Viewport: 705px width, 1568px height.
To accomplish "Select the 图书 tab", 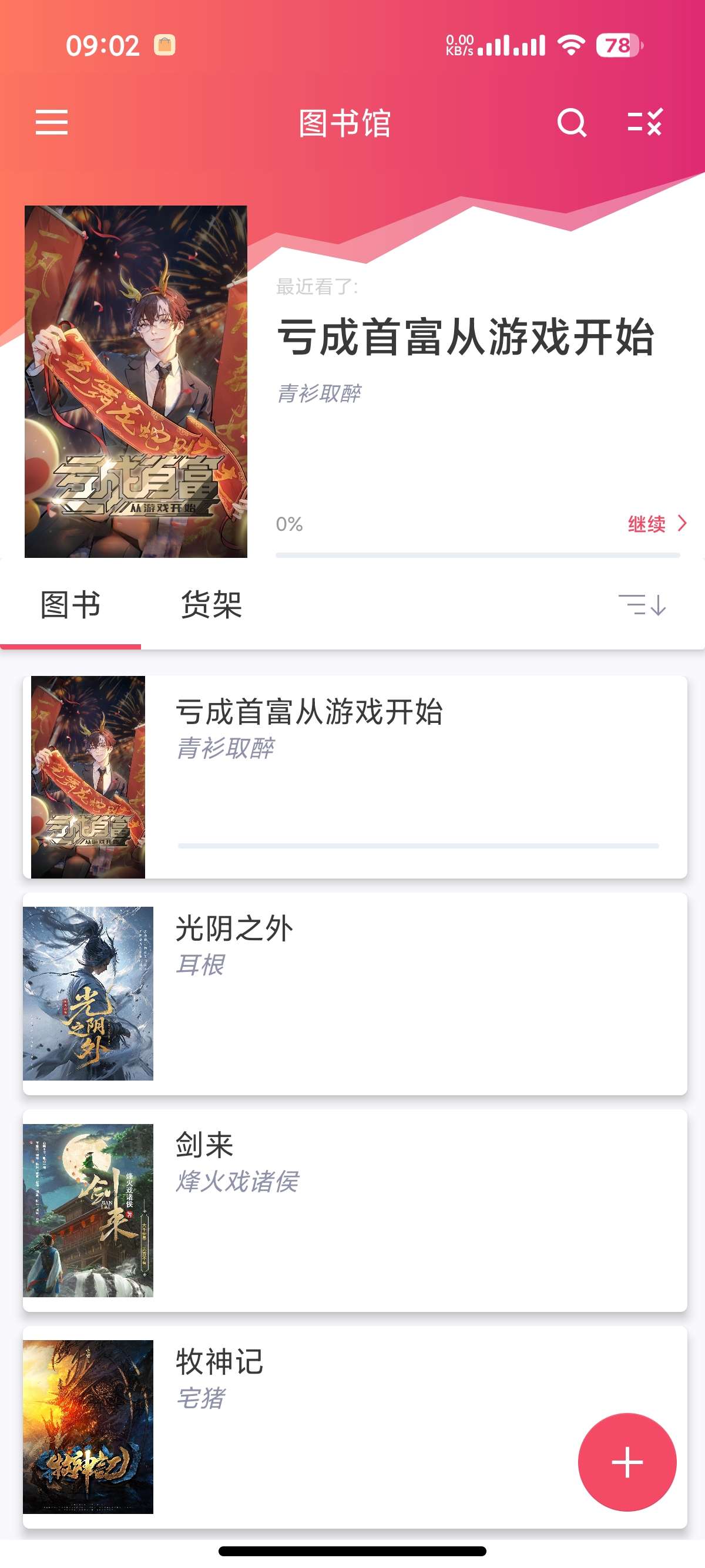I will tap(69, 604).
